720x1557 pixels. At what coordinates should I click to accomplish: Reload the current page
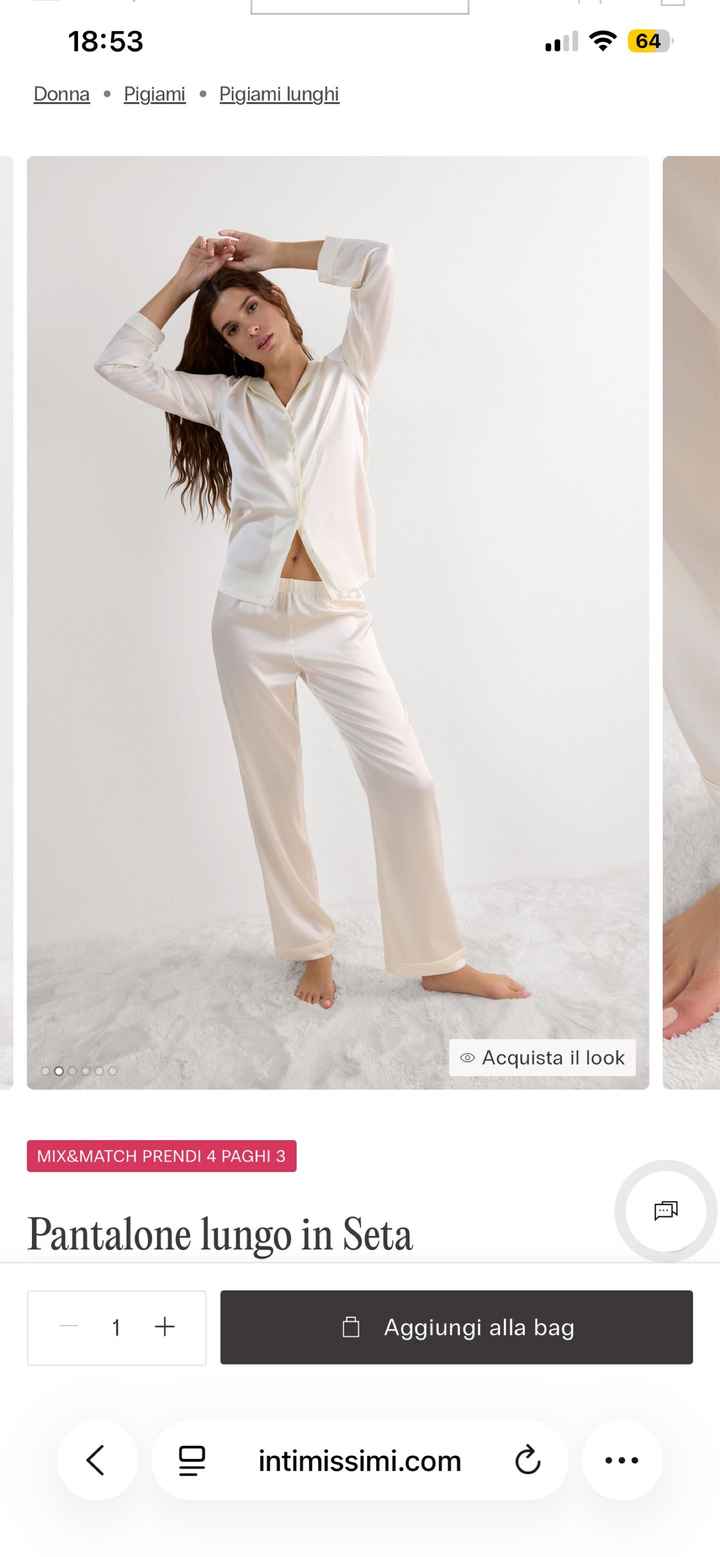tap(527, 1460)
